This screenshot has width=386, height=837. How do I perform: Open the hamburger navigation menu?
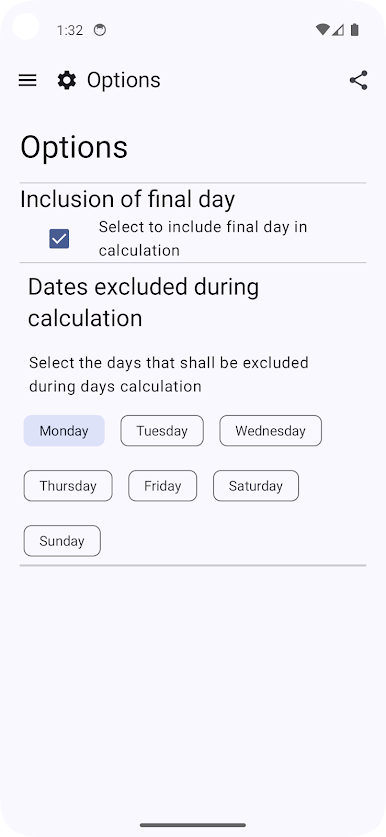pos(28,81)
